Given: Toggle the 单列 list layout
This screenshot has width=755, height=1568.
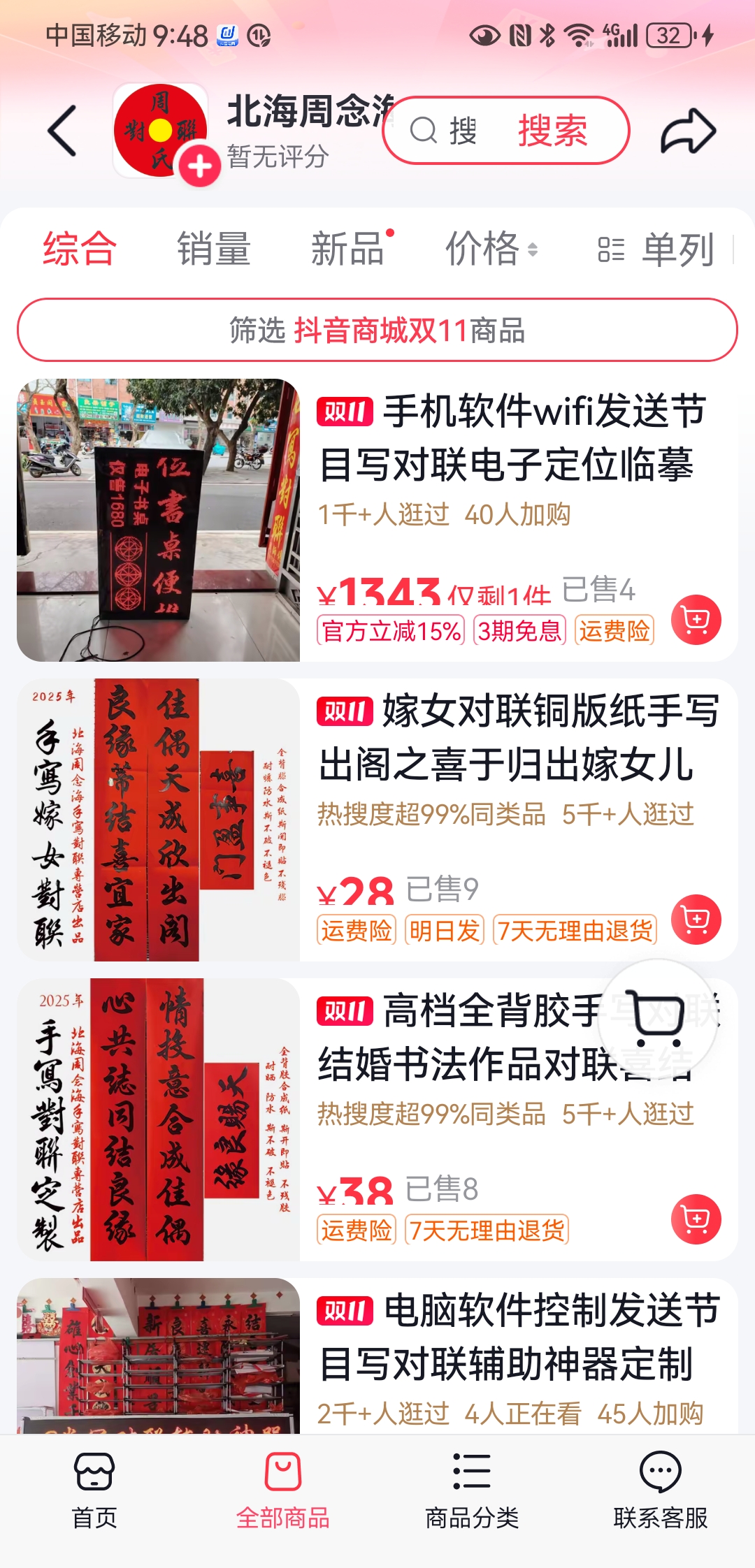Looking at the screenshot, I should (x=657, y=249).
